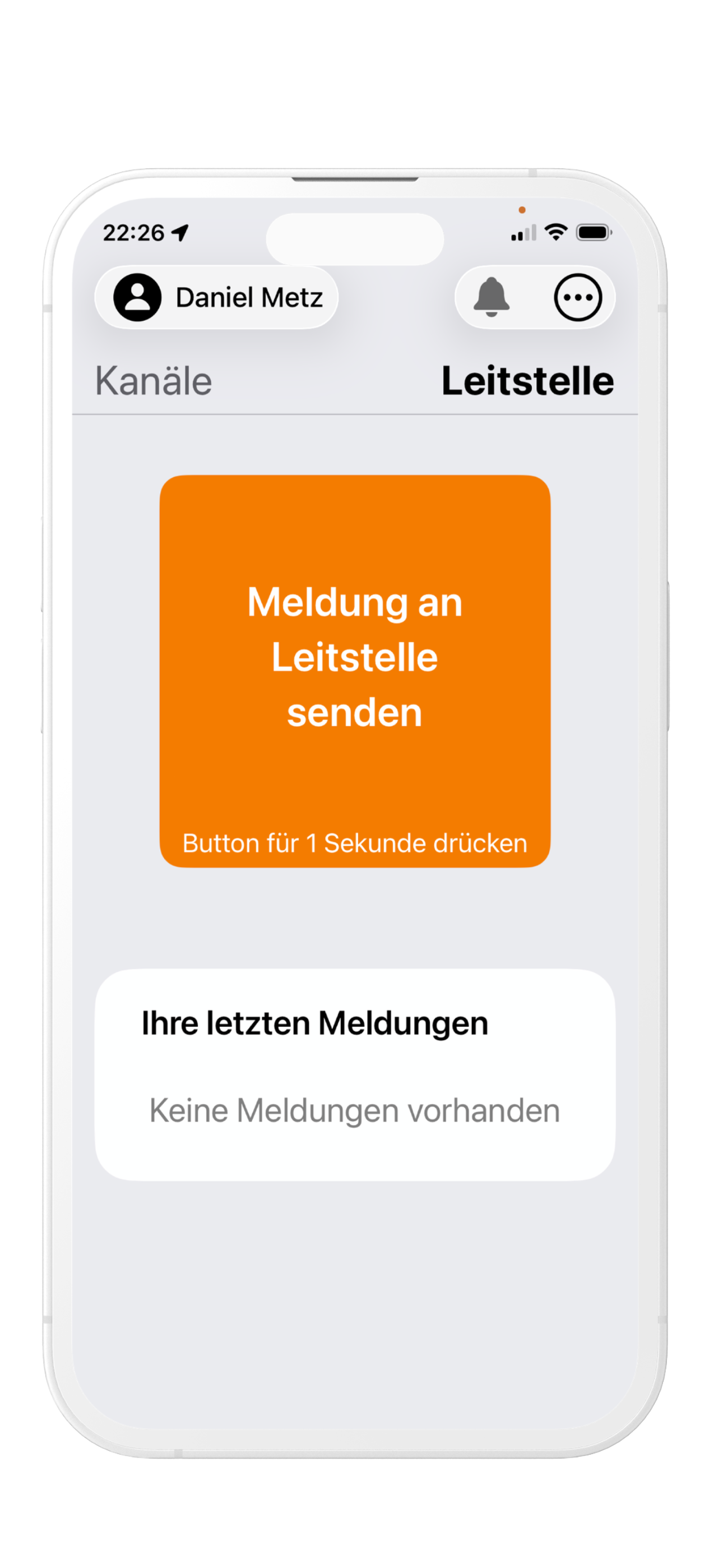Switch to the Kanäle tab
The height and width of the screenshot is (1568, 723).
pyautogui.click(x=154, y=381)
